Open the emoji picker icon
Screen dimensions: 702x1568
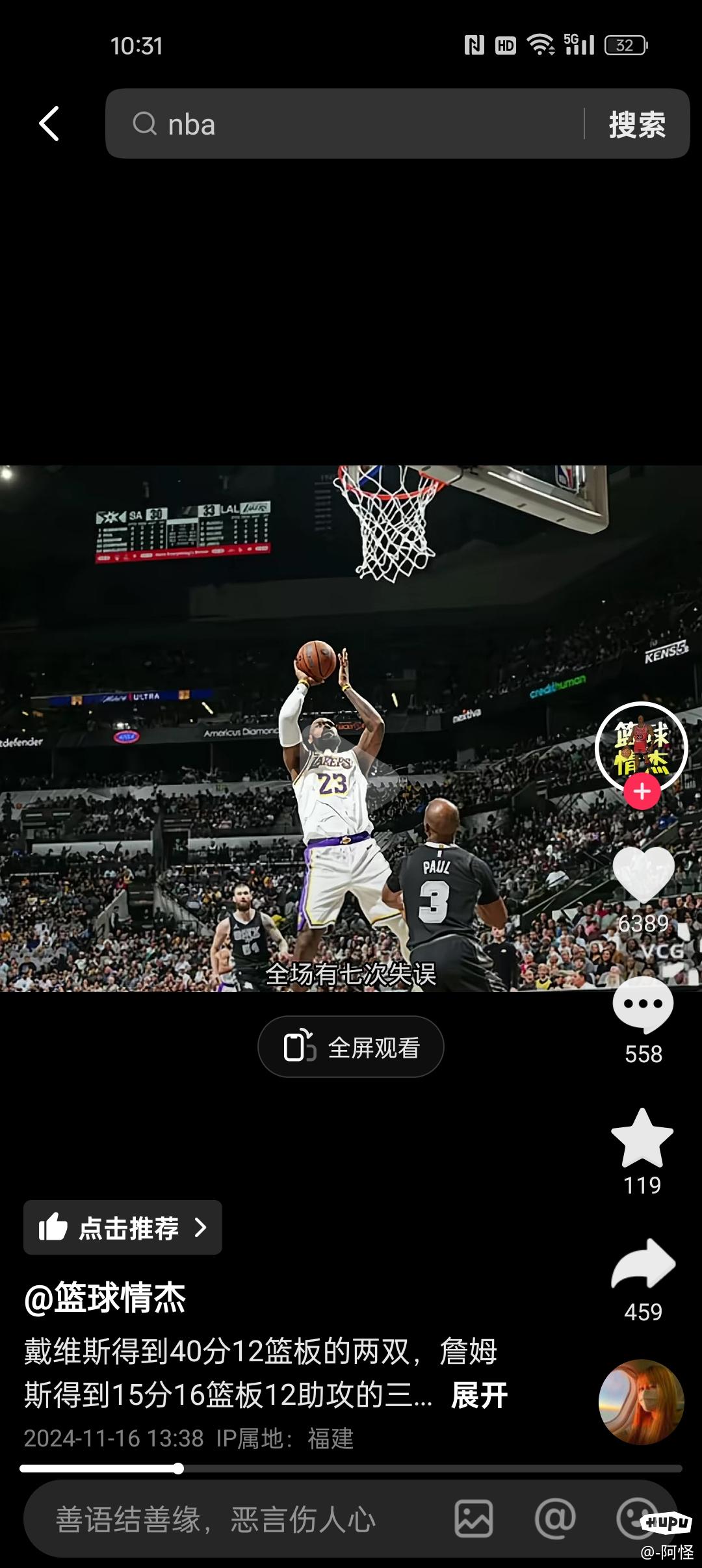point(632,1519)
